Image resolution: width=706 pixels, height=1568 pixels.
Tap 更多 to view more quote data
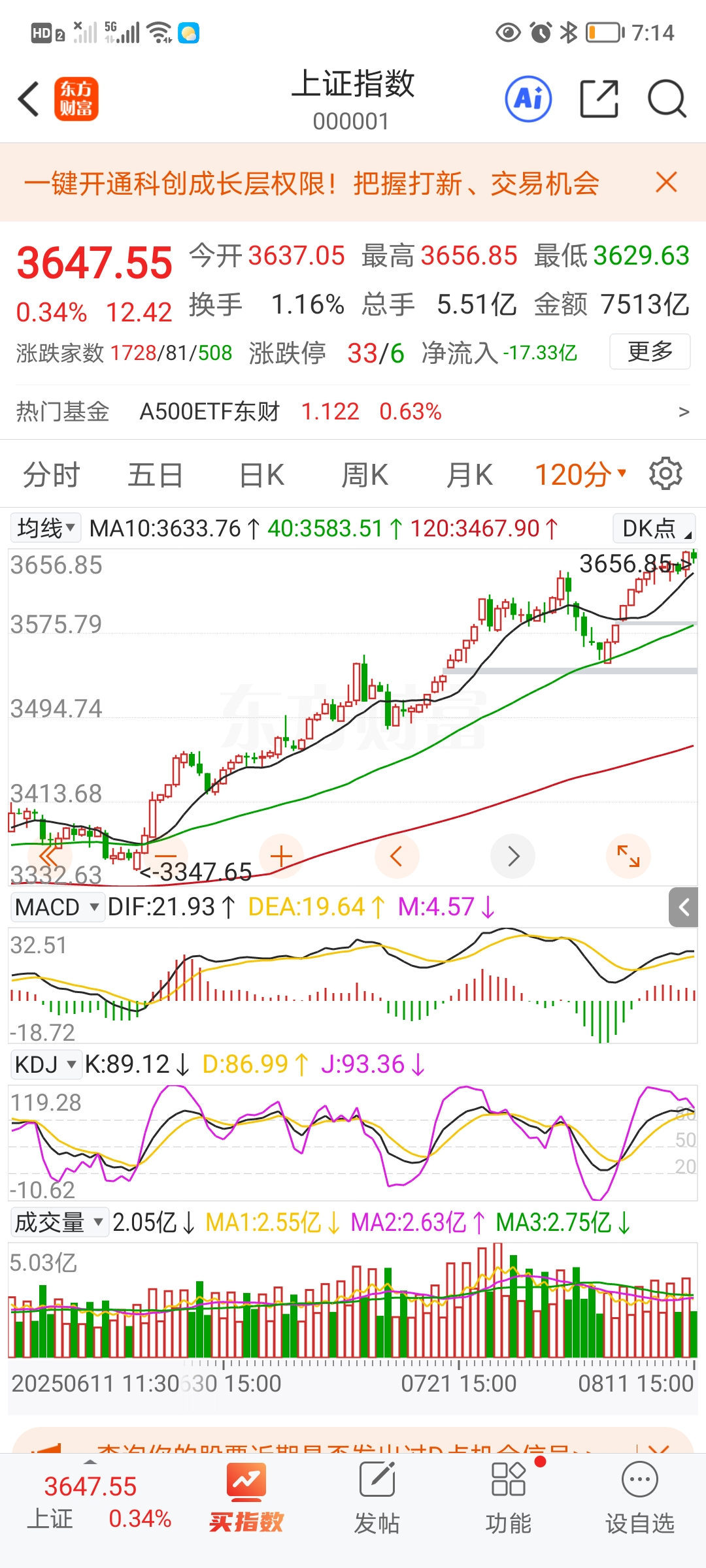coord(650,351)
